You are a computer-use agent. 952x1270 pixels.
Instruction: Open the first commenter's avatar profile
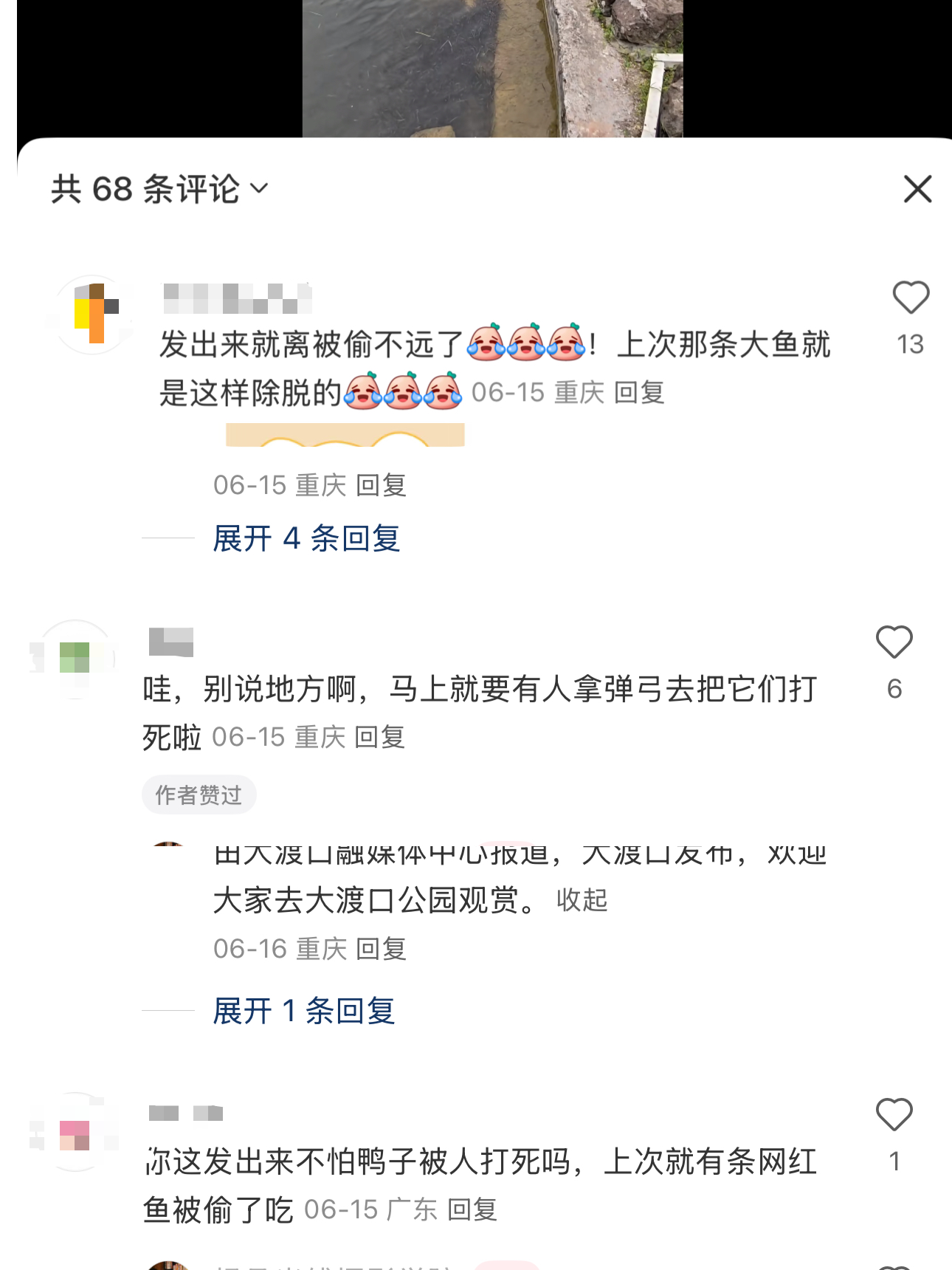pos(93,315)
